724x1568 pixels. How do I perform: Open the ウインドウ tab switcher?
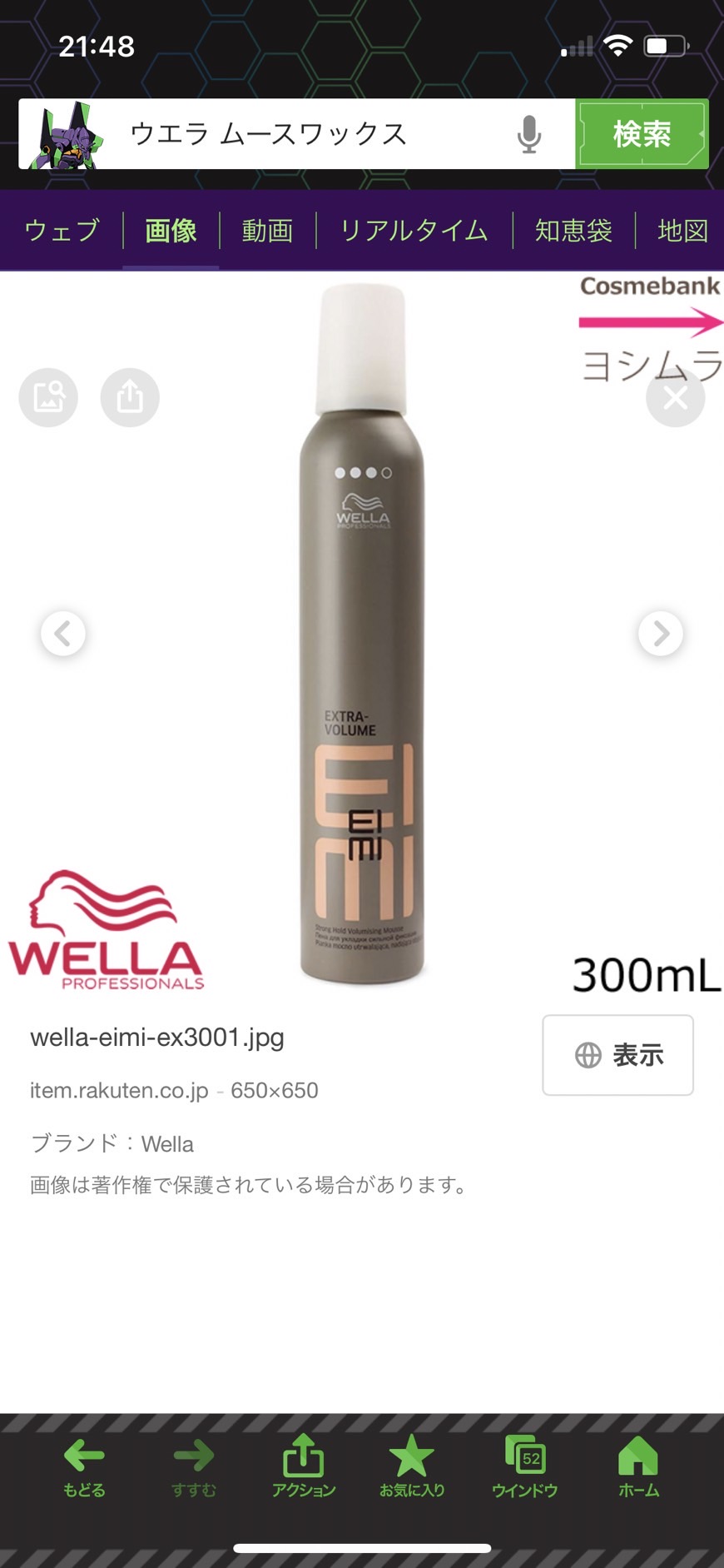coord(525,1467)
